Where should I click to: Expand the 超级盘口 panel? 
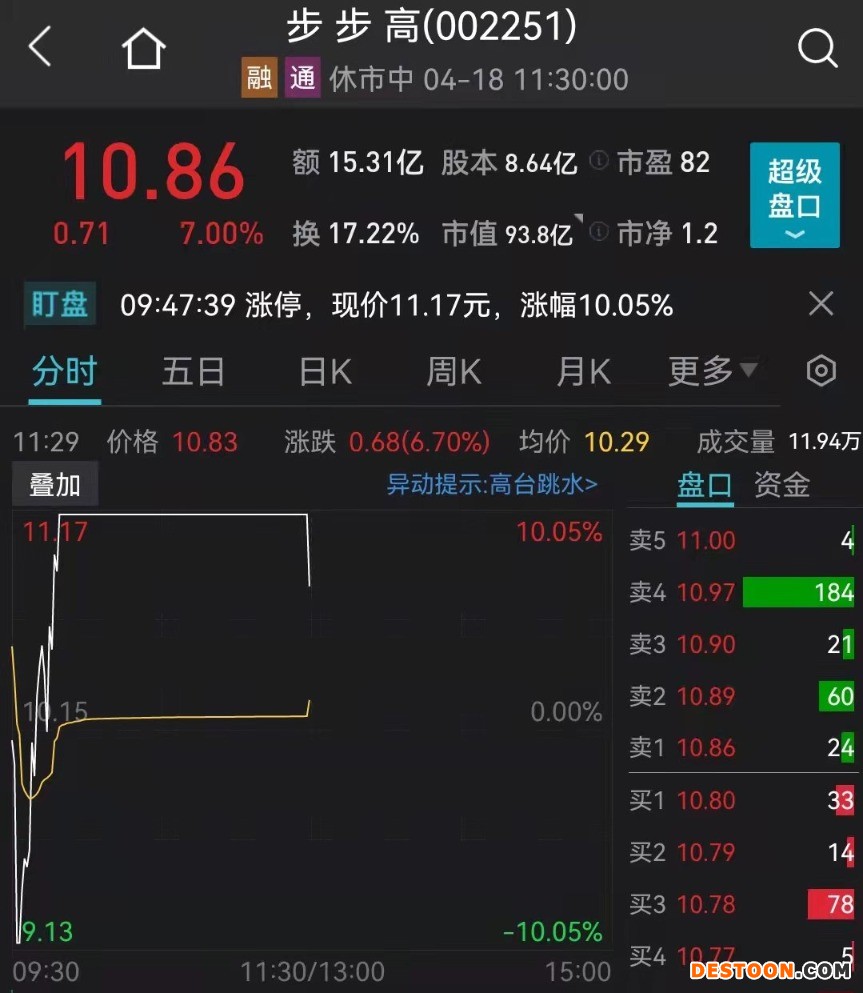(795, 195)
